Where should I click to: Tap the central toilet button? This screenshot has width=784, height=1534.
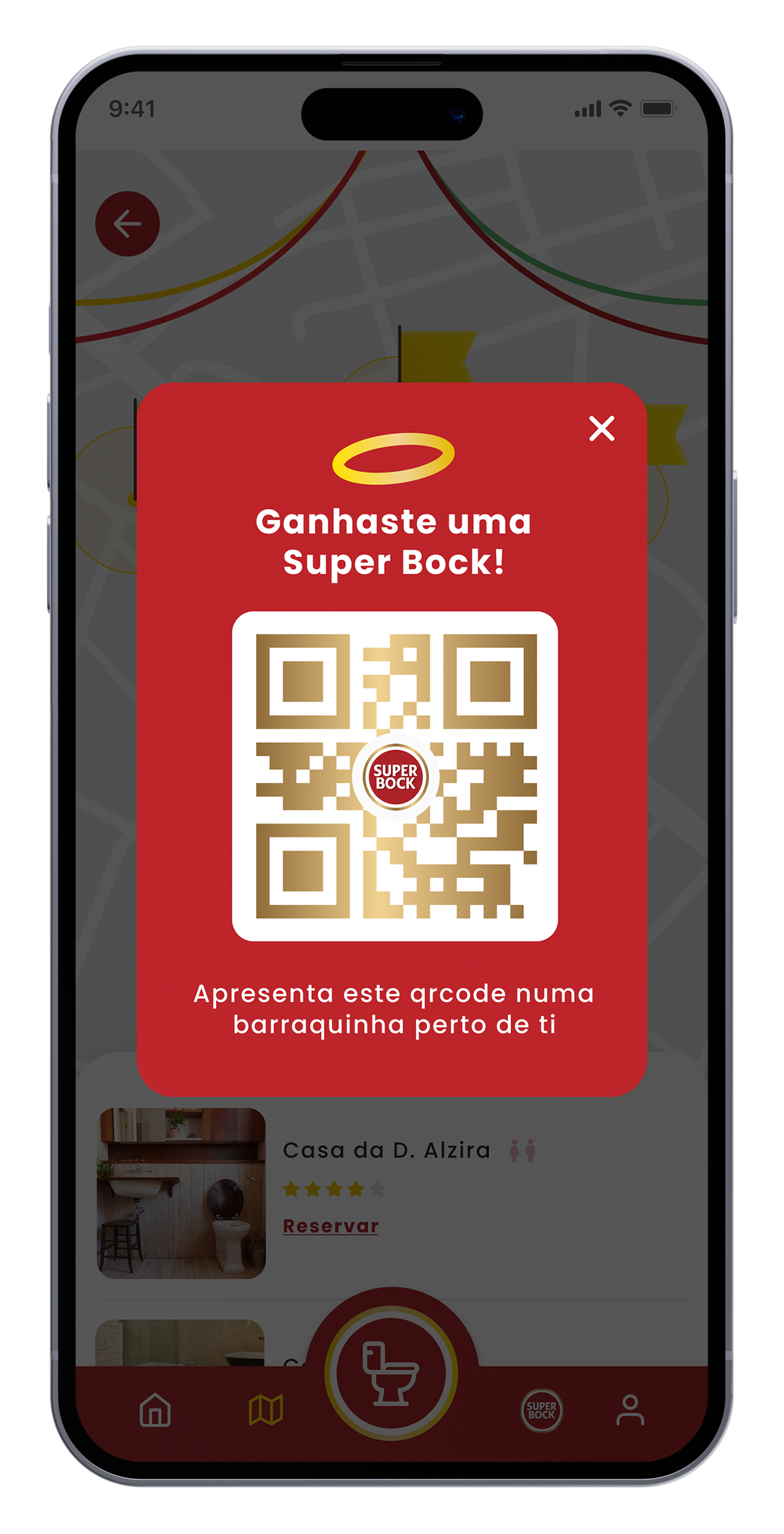pyautogui.click(x=391, y=1372)
